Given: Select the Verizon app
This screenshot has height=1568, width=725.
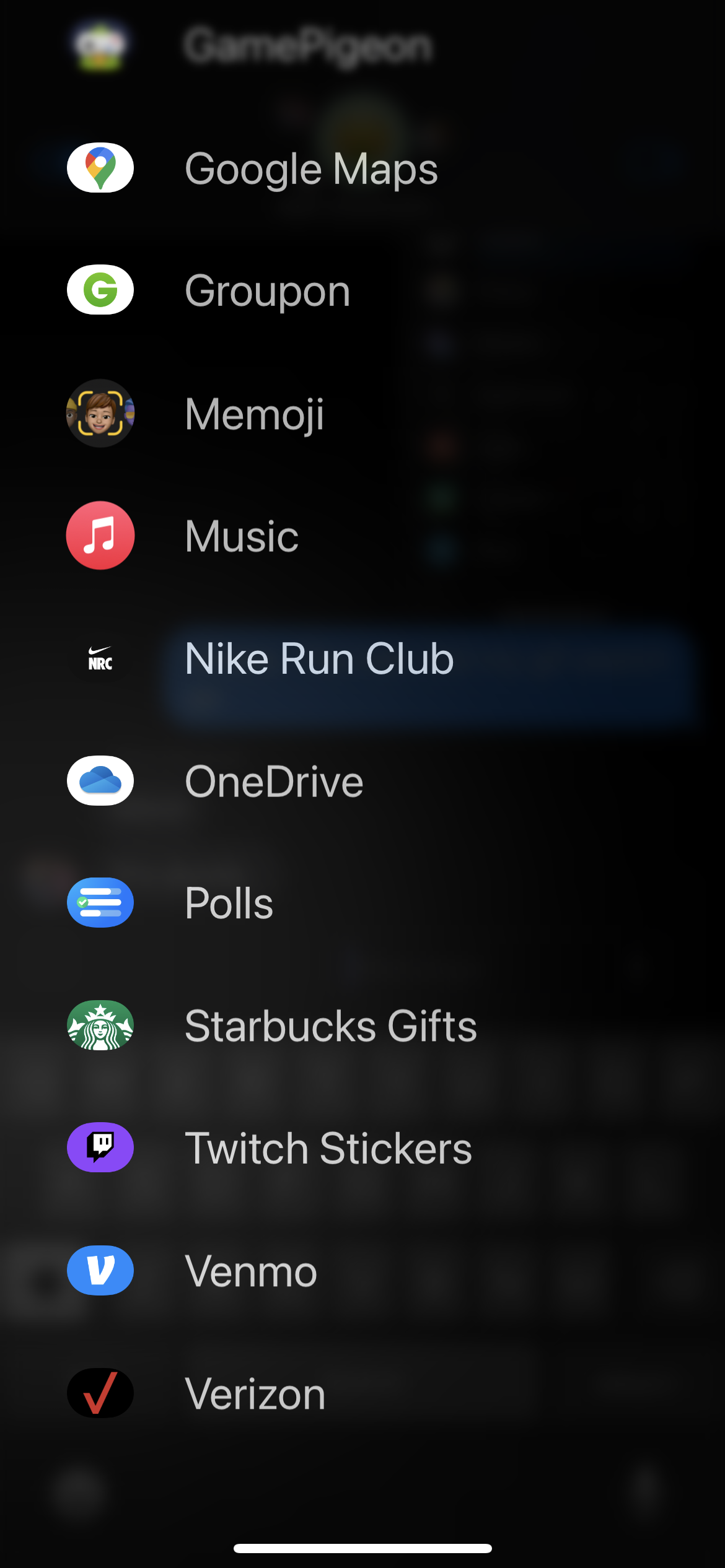Looking at the screenshot, I should tap(255, 1393).
